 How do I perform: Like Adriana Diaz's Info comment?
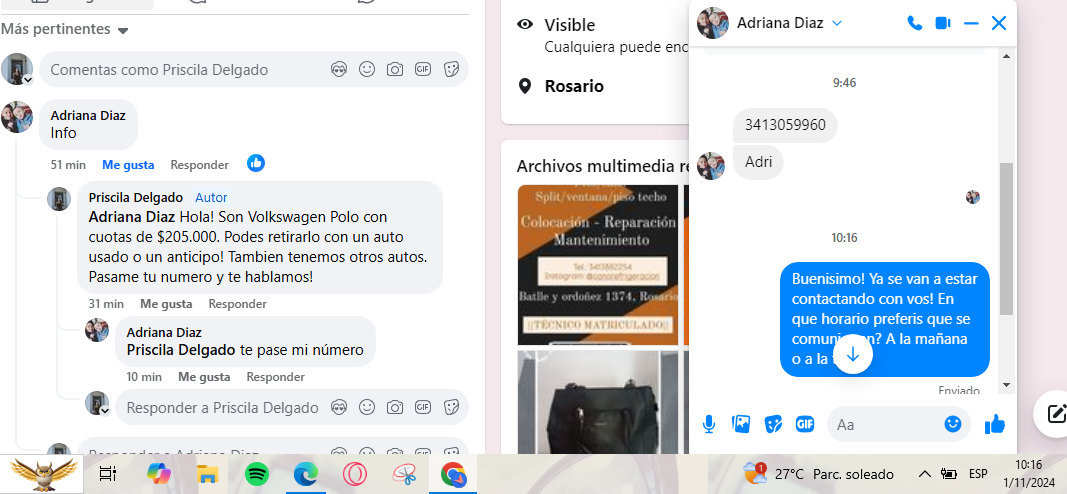point(128,164)
